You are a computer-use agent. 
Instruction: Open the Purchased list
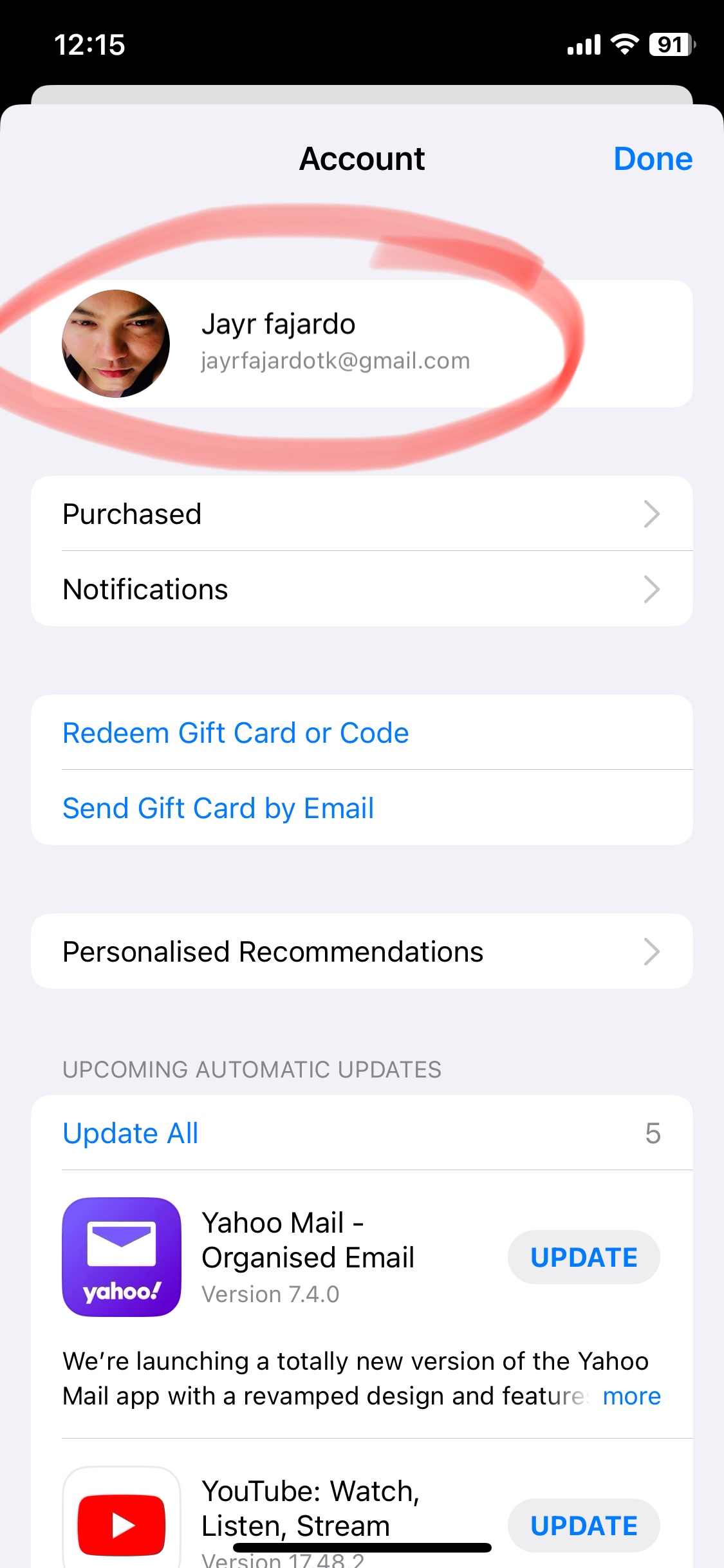click(x=362, y=514)
